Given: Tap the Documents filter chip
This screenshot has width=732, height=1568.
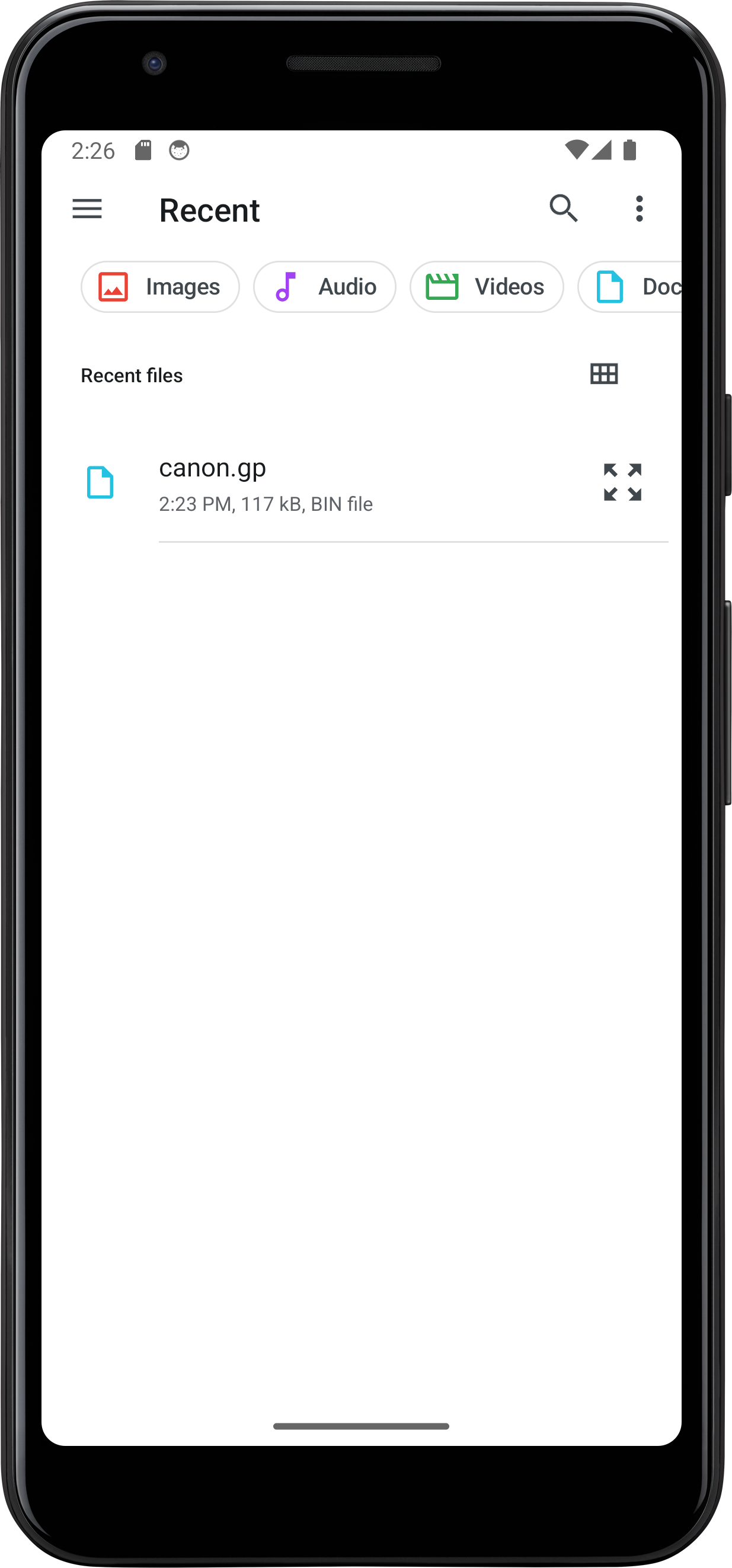Looking at the screenshot, I should 629,287.
